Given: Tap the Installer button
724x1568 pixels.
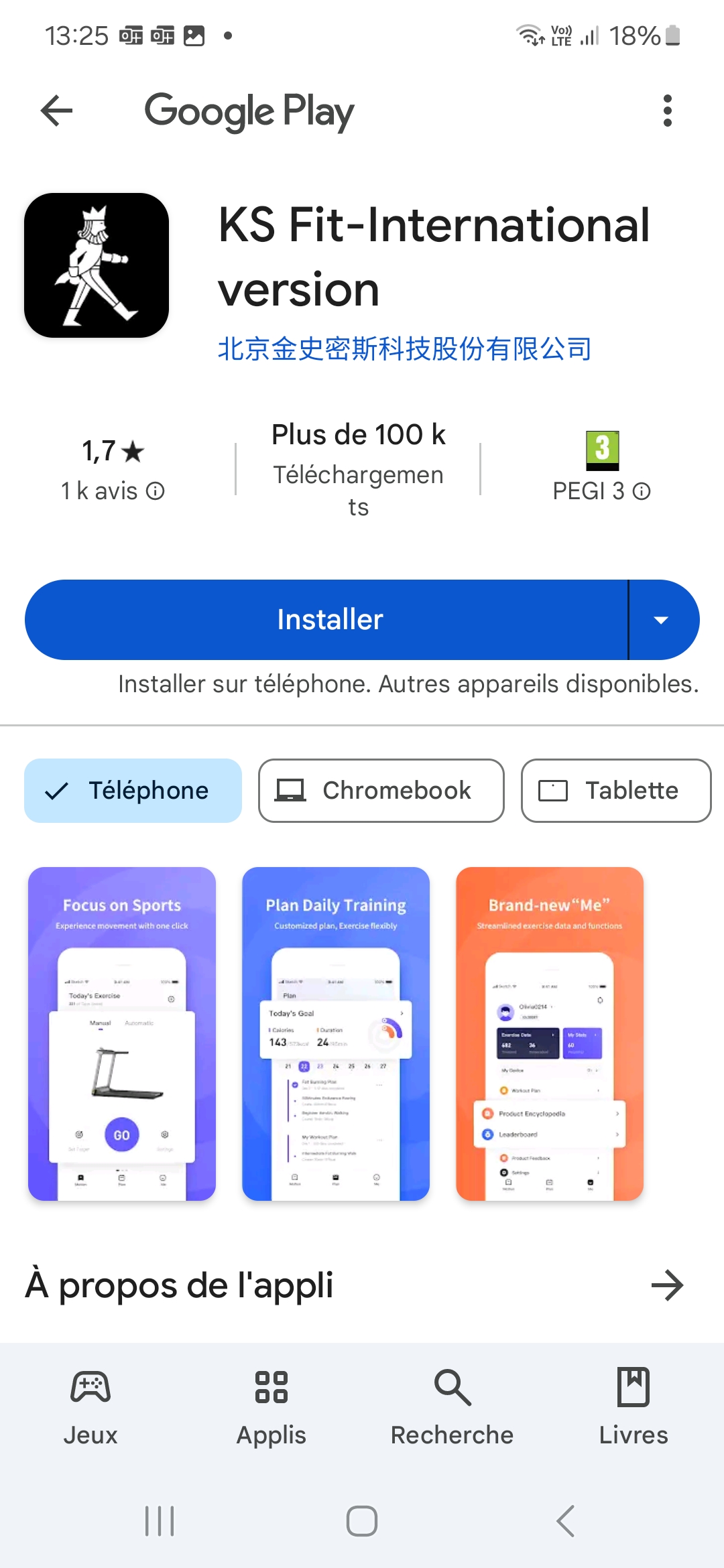Looking at the screenshot, I should tap(328, 620).
